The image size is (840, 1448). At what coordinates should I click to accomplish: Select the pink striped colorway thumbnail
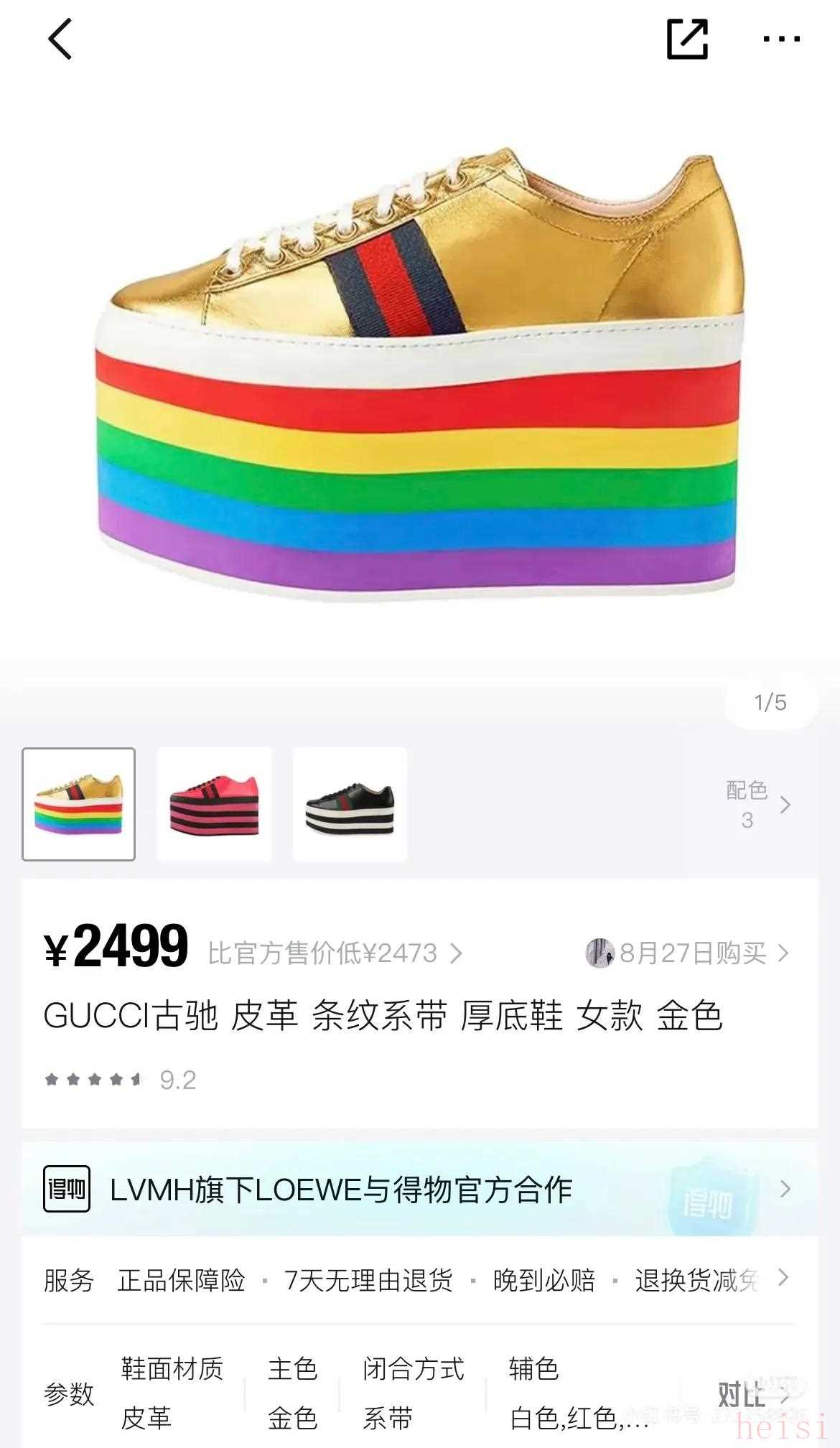coord(214,804)
